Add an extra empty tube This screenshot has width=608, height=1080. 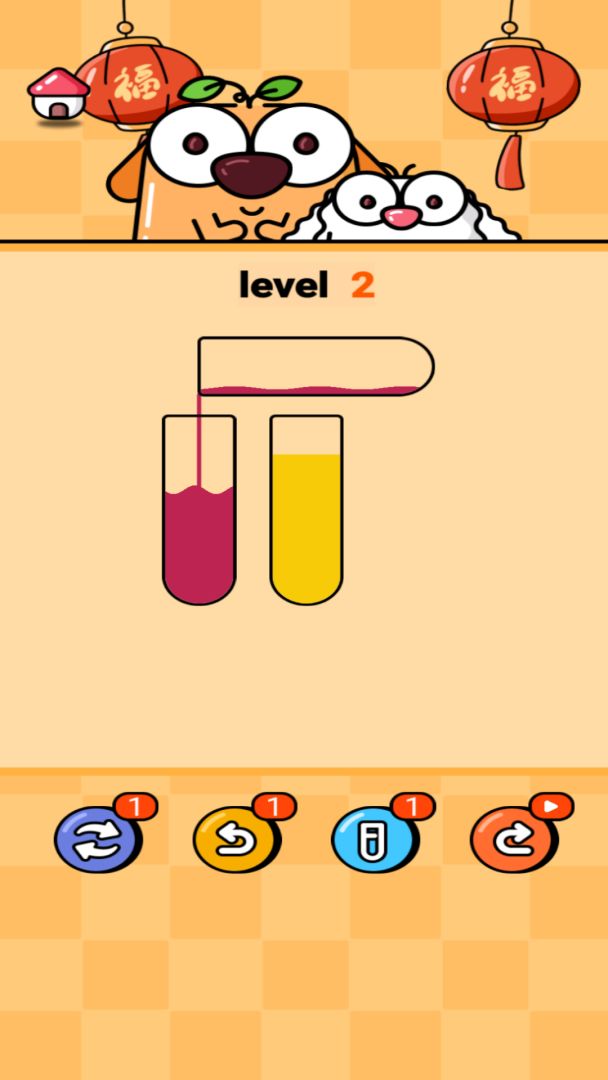click(x=375, y=838)
